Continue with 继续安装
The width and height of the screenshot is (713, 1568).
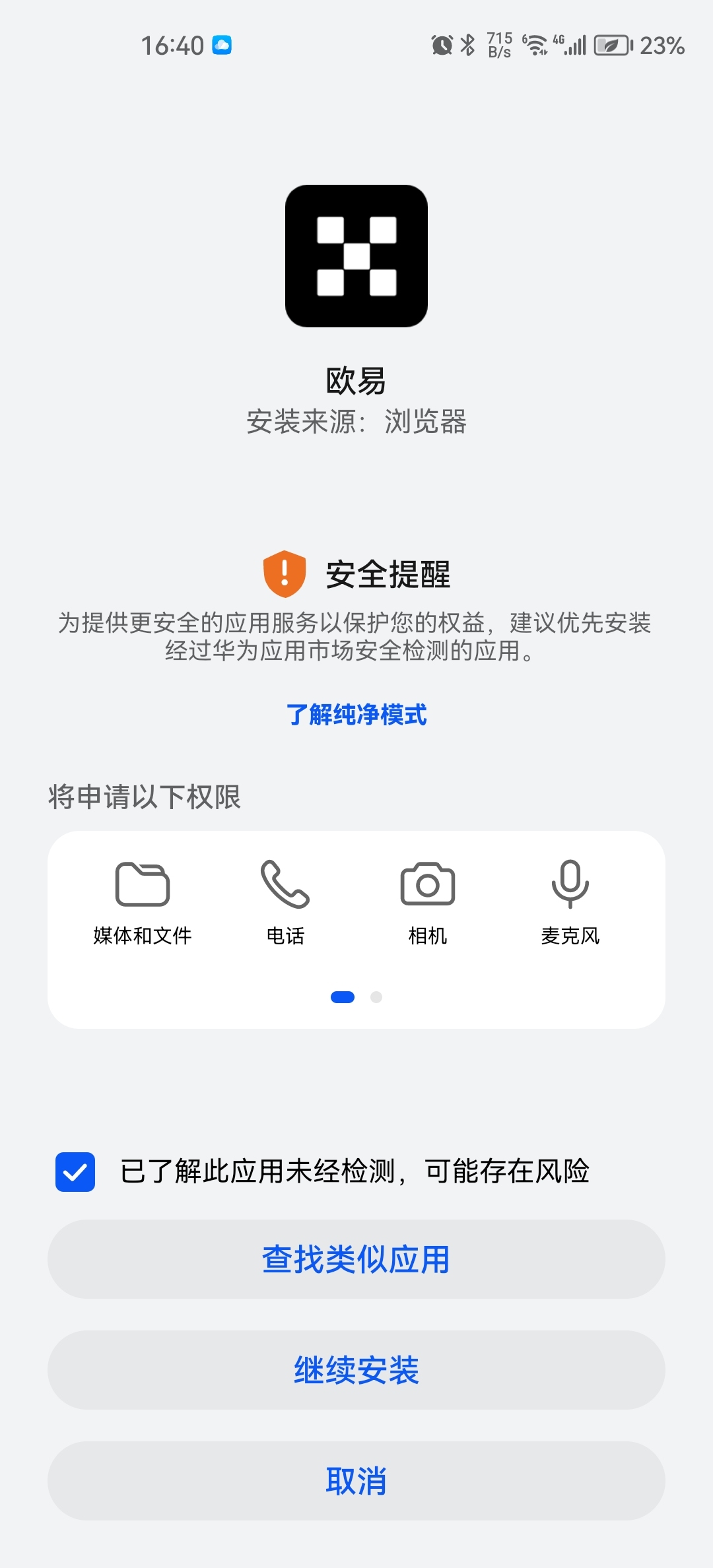tap(356, 1370)
